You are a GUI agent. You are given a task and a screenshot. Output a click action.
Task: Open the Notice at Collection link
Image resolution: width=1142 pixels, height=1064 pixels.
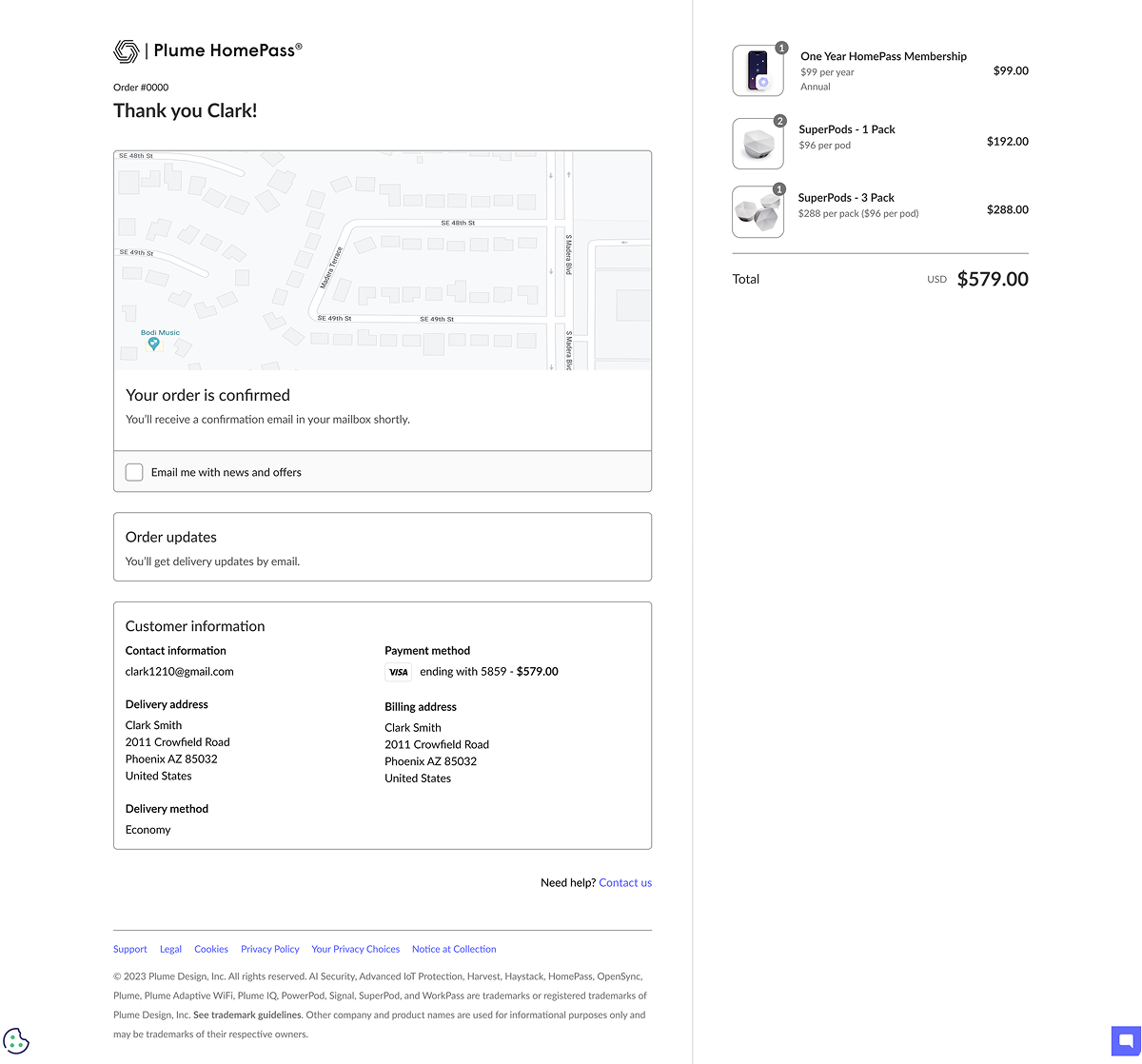coord(454,949)
